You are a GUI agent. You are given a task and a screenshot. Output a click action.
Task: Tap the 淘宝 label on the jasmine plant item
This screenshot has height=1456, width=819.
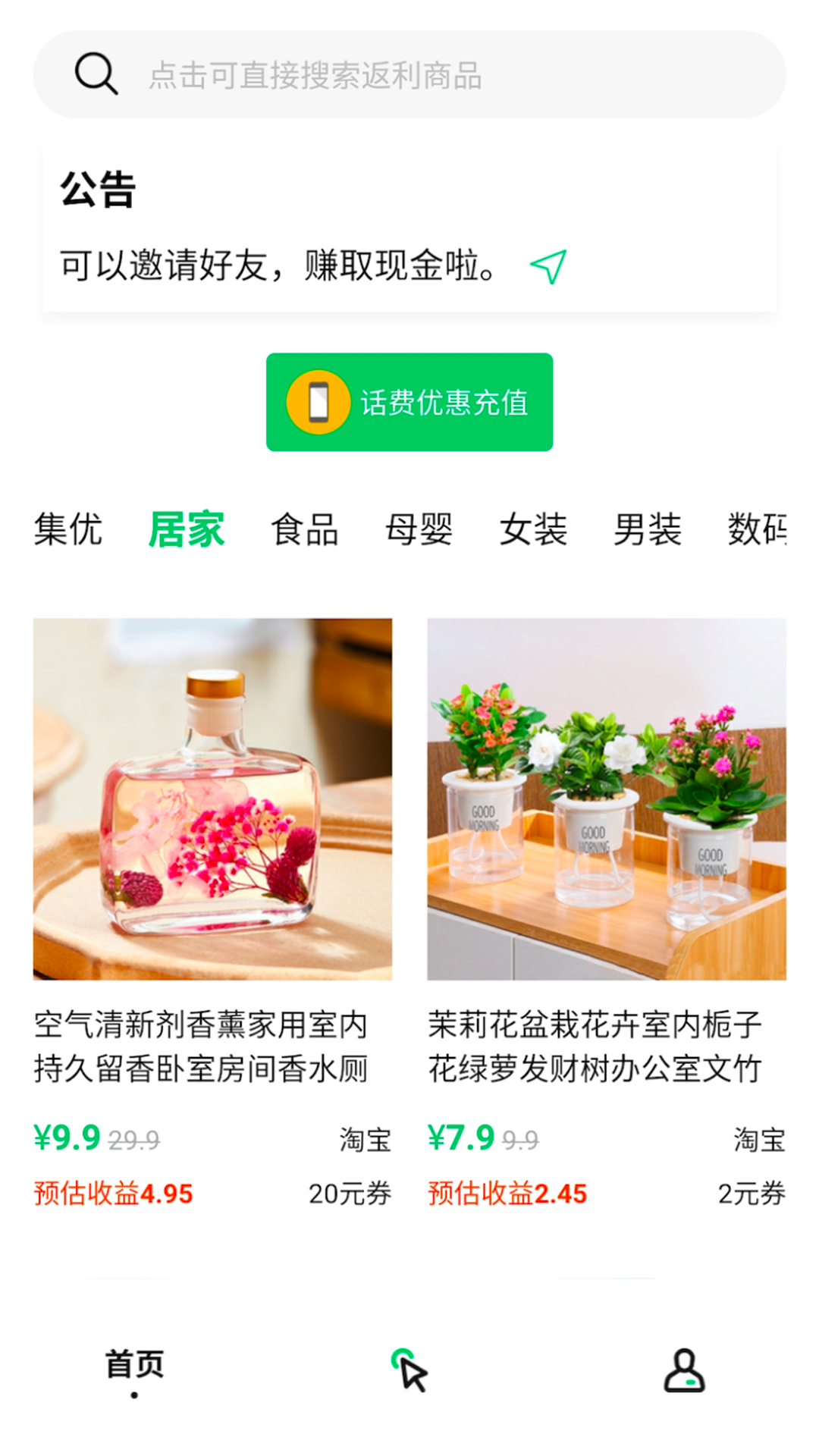point(761,1139)
